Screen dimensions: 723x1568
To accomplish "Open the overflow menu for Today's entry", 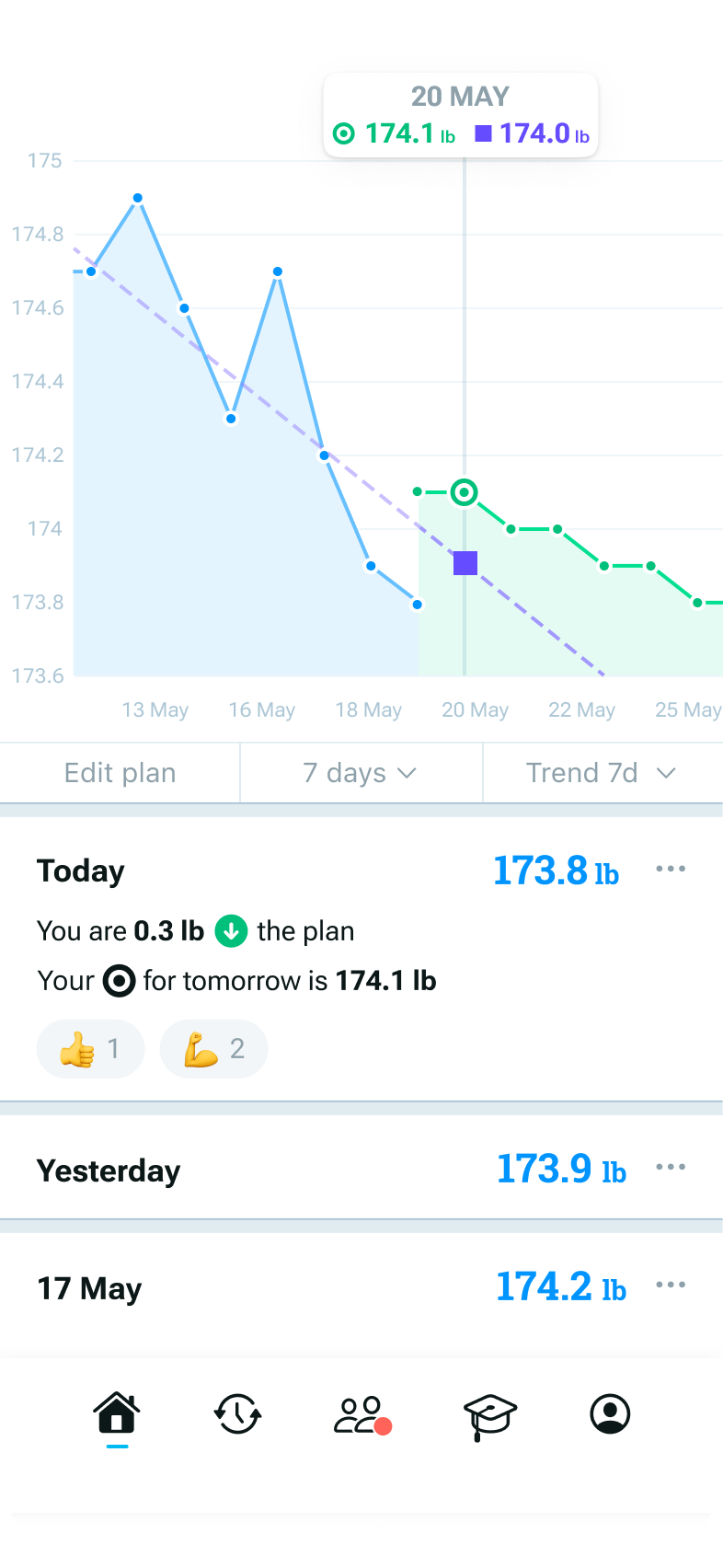I will 671,870.
